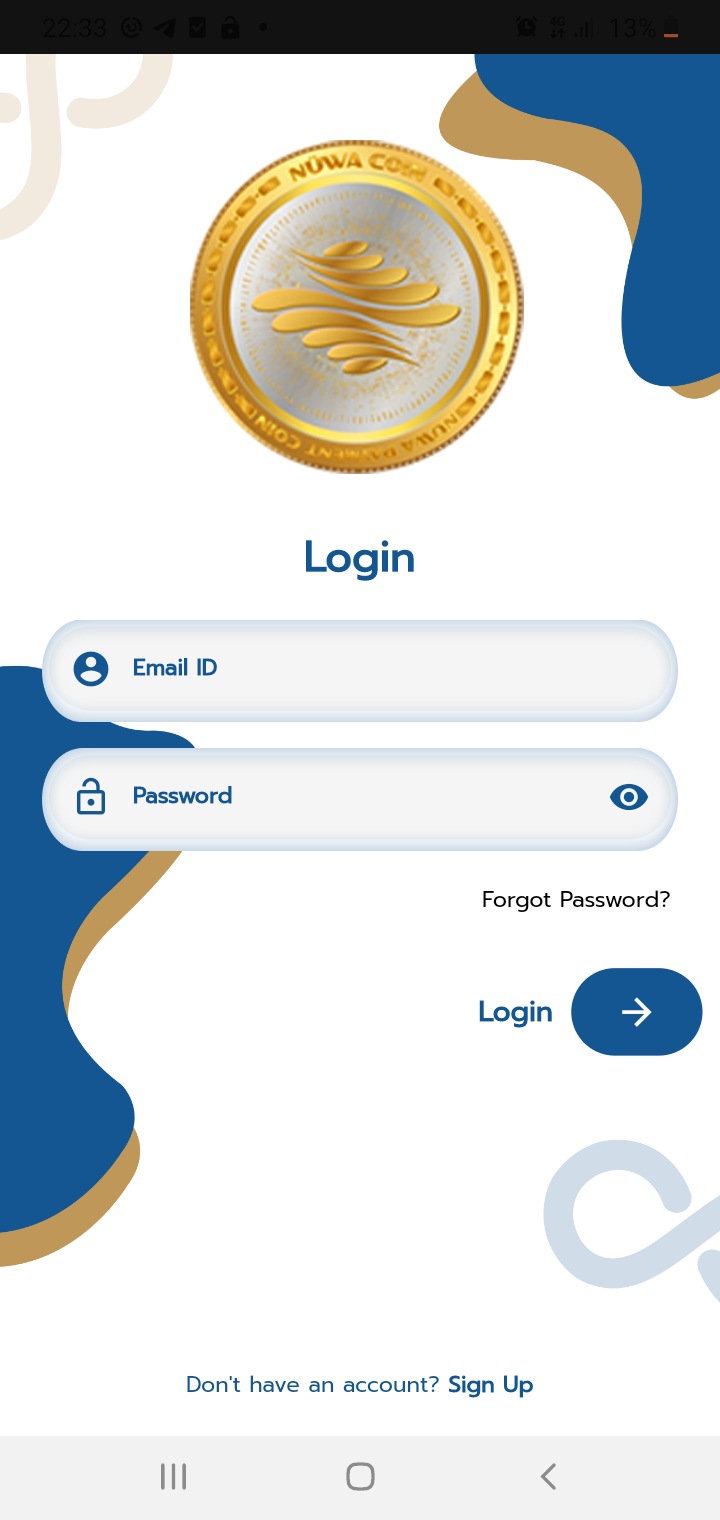Open the Forgot Password link
Viewport: 720px width, 1520px height.
tap(575, 900)
